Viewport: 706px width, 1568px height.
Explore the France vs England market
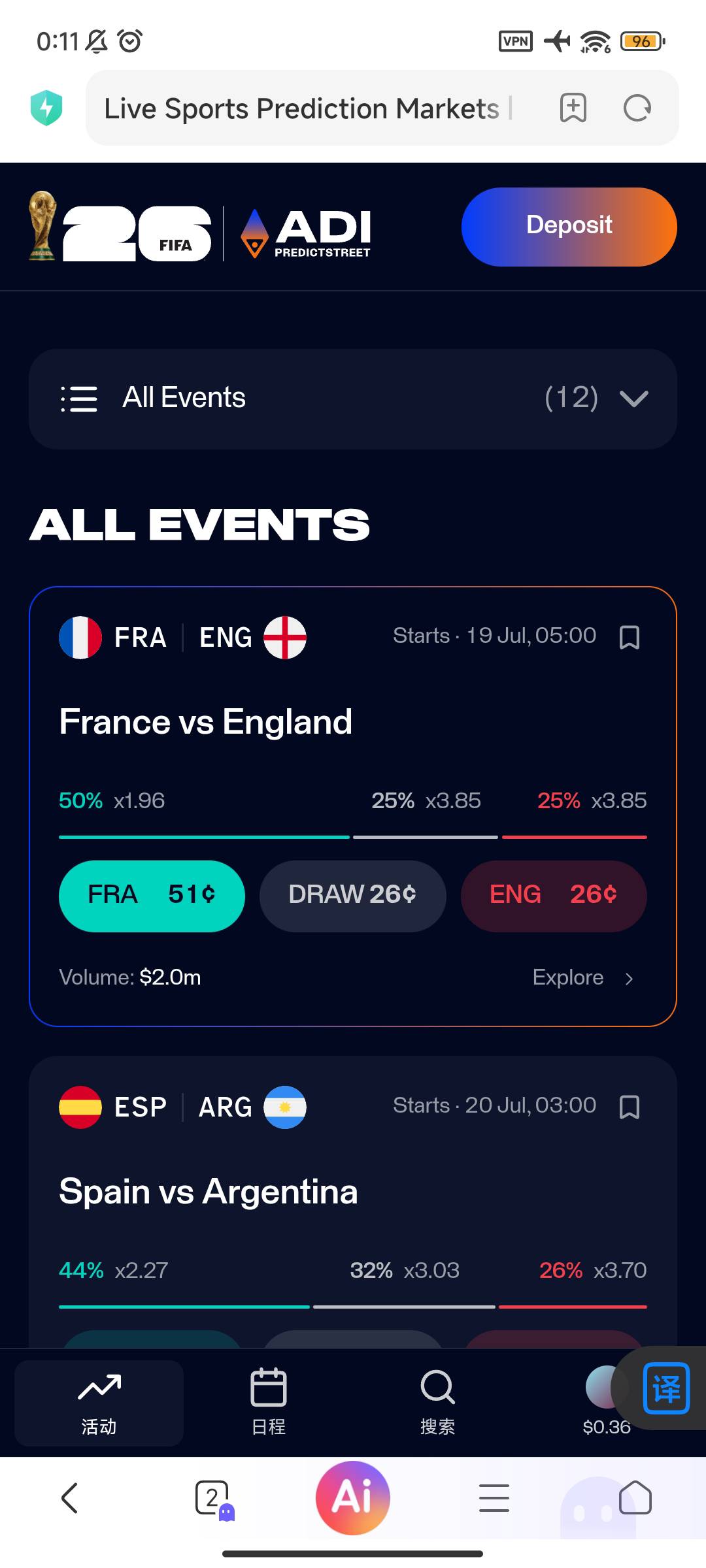pos(583,977)
